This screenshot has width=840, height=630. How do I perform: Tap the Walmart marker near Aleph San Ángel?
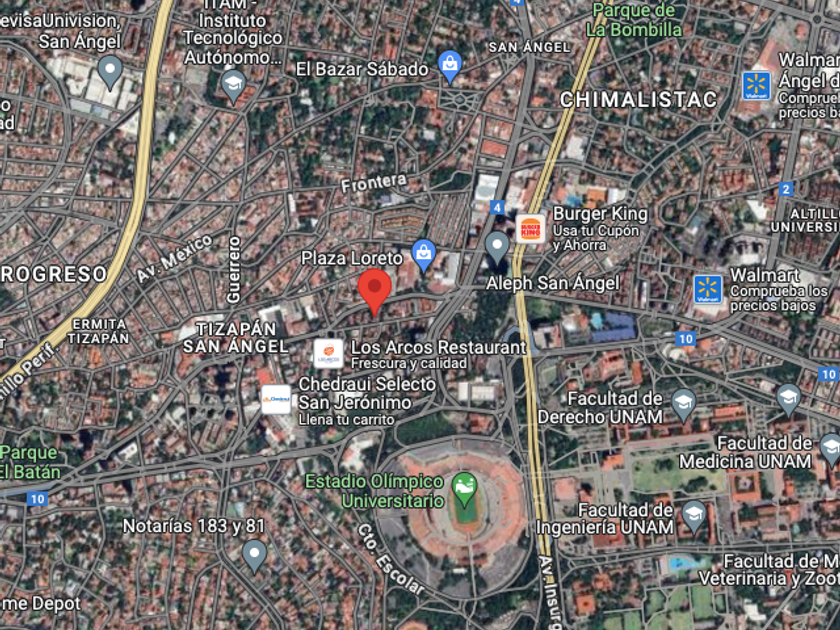708,289
